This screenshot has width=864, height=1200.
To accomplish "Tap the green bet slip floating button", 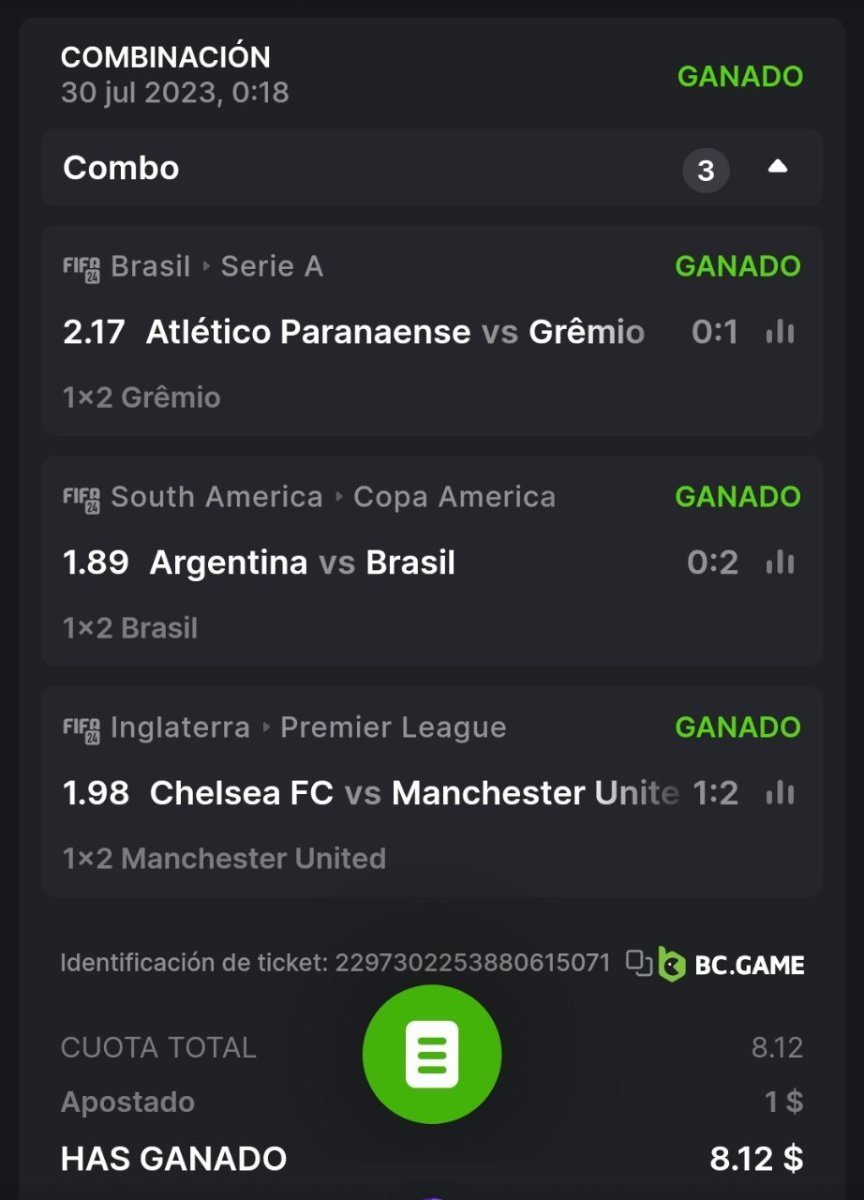I will 432,1054.
